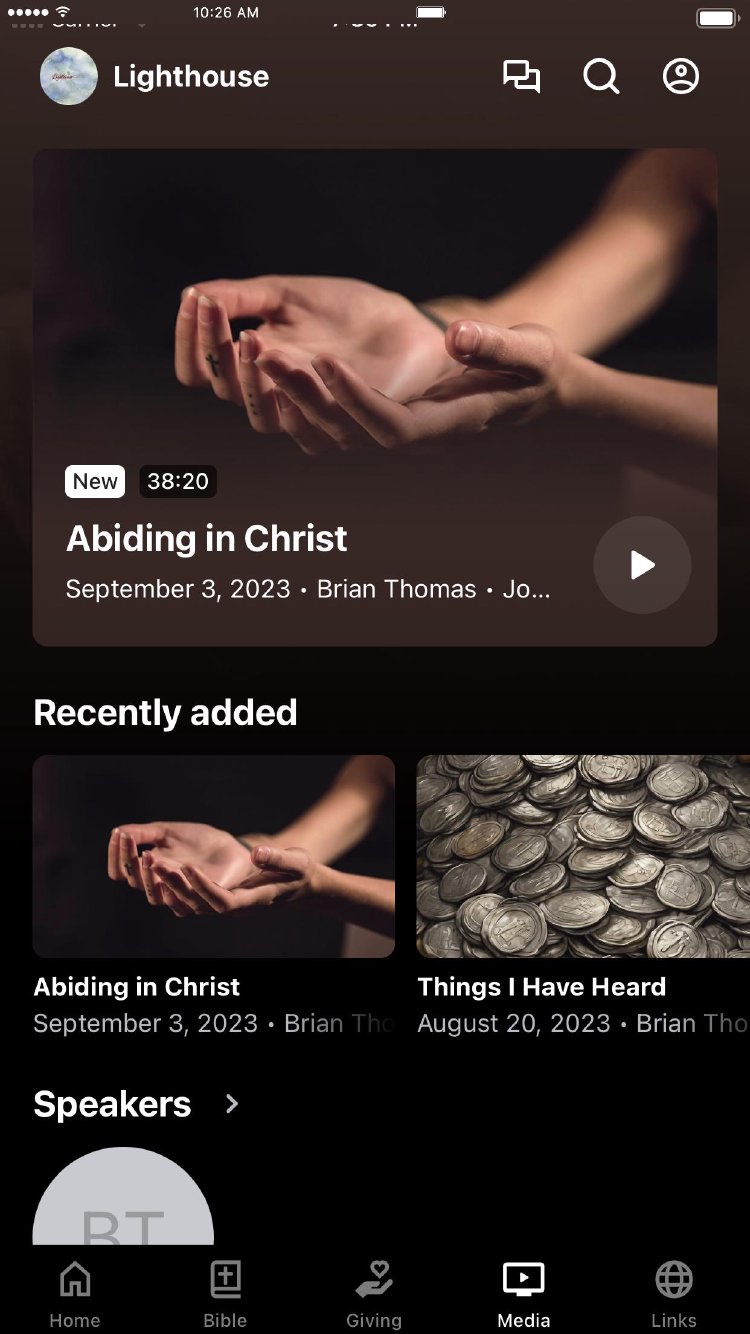Expand the Speakers section
Viewport: 750px width, 1334px height.
coord(232,1104)
